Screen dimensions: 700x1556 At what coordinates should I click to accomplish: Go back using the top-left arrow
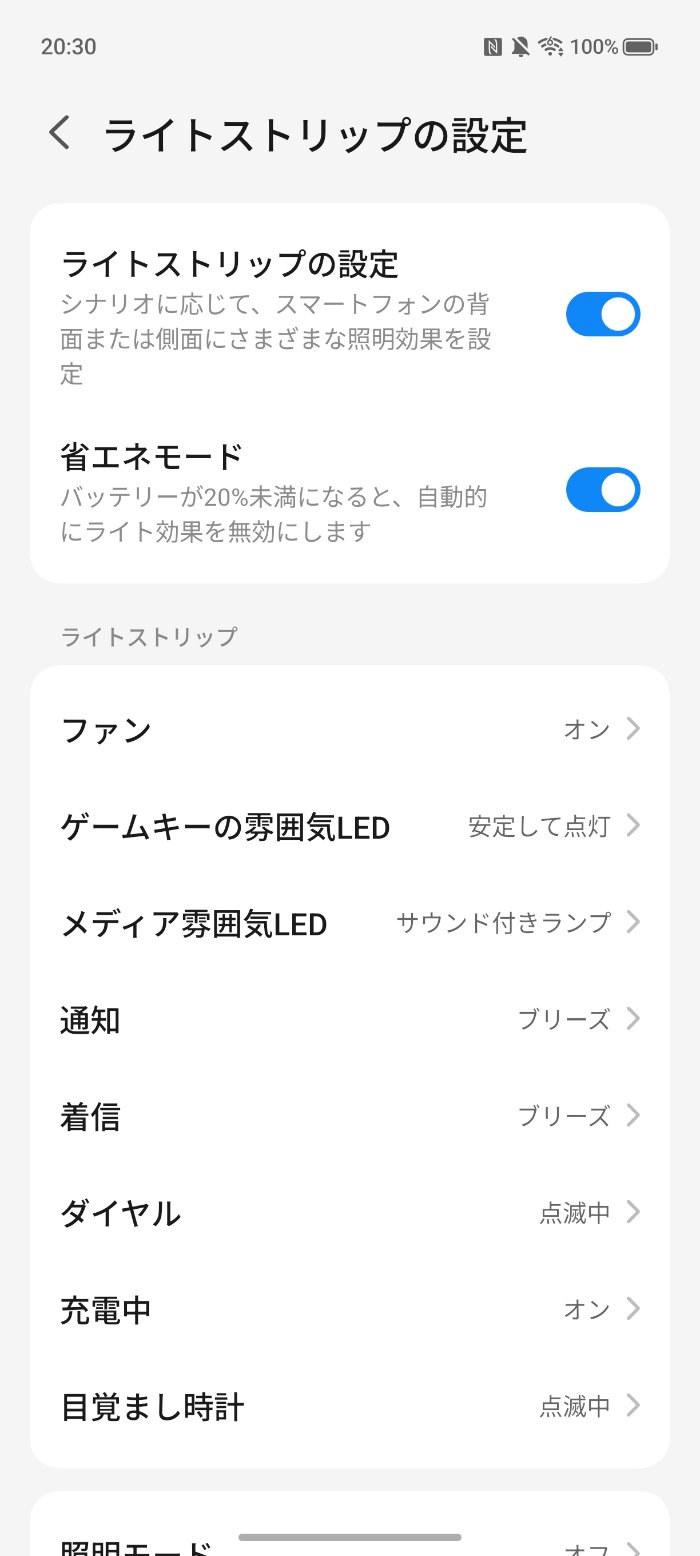(x=60, y=133)
